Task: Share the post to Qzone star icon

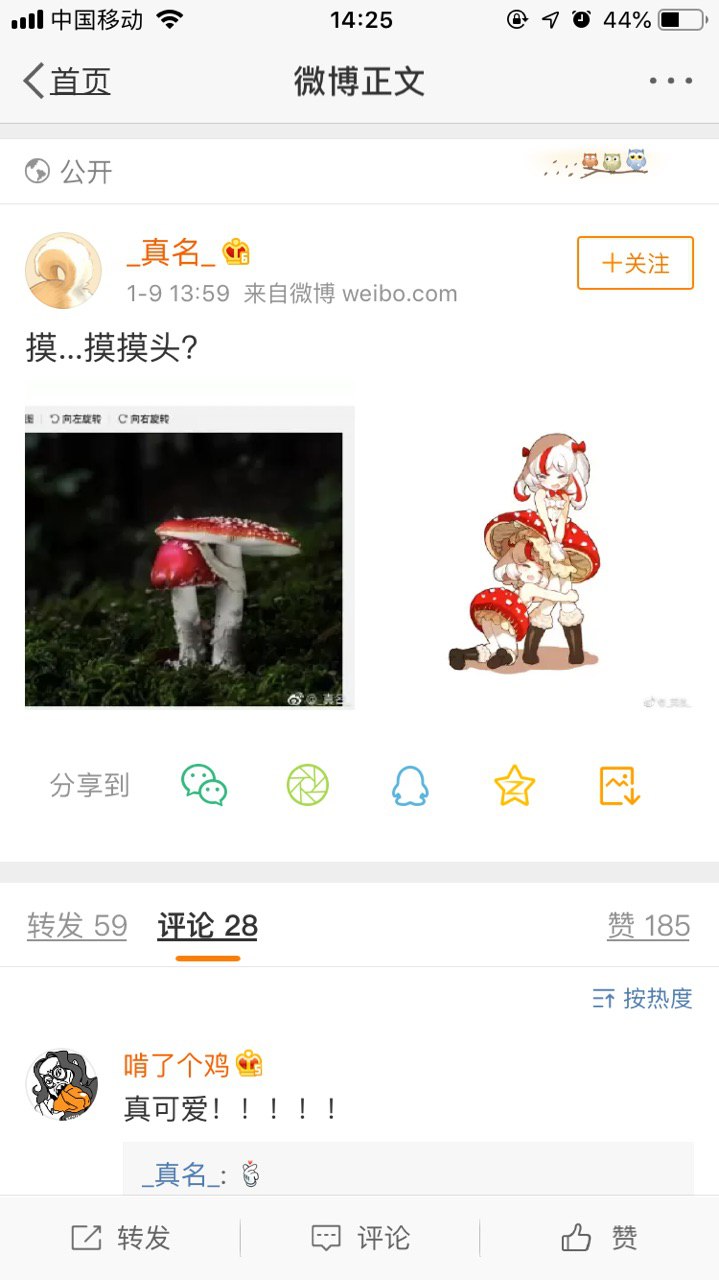Action: pyautogui.click(x=514, y=785)
